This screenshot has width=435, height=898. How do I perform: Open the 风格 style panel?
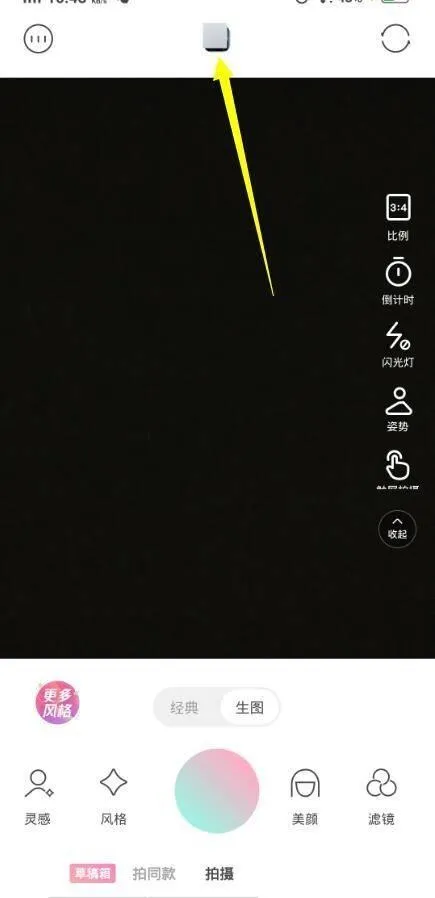coord(113,797)
